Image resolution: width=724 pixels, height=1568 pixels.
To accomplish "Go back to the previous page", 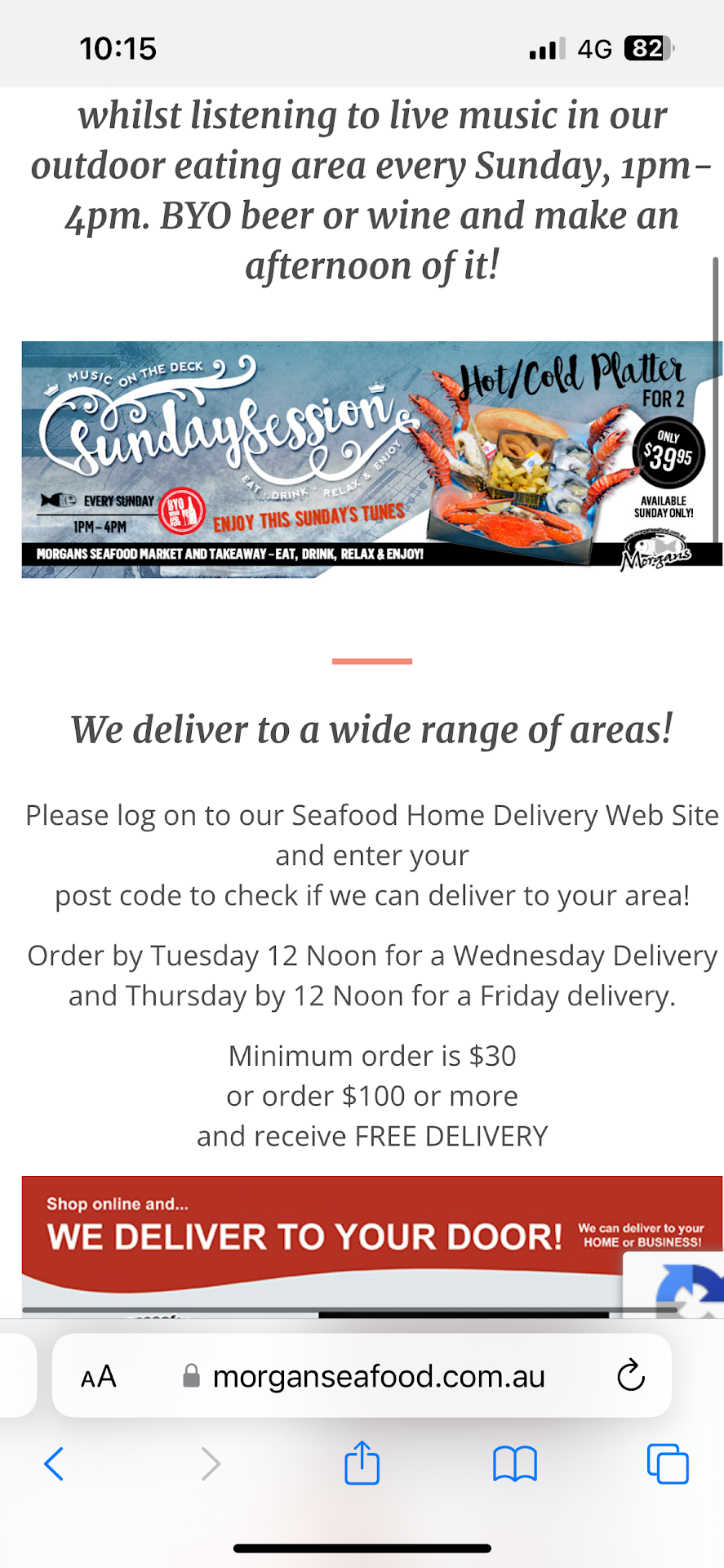I will pyautogui.click(x=54, y=1463).
